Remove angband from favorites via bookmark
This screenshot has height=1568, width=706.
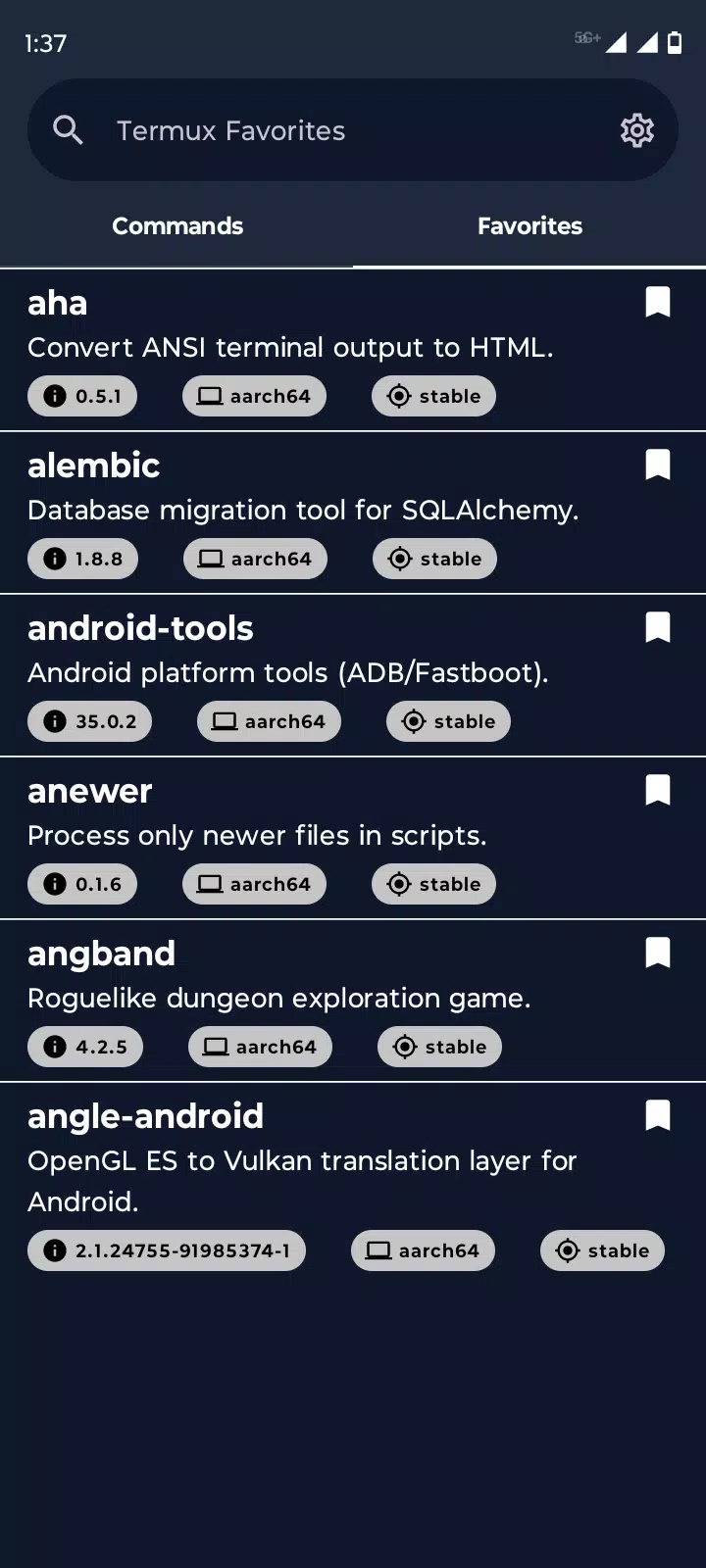pyautogui.click(x=658, y=953)
